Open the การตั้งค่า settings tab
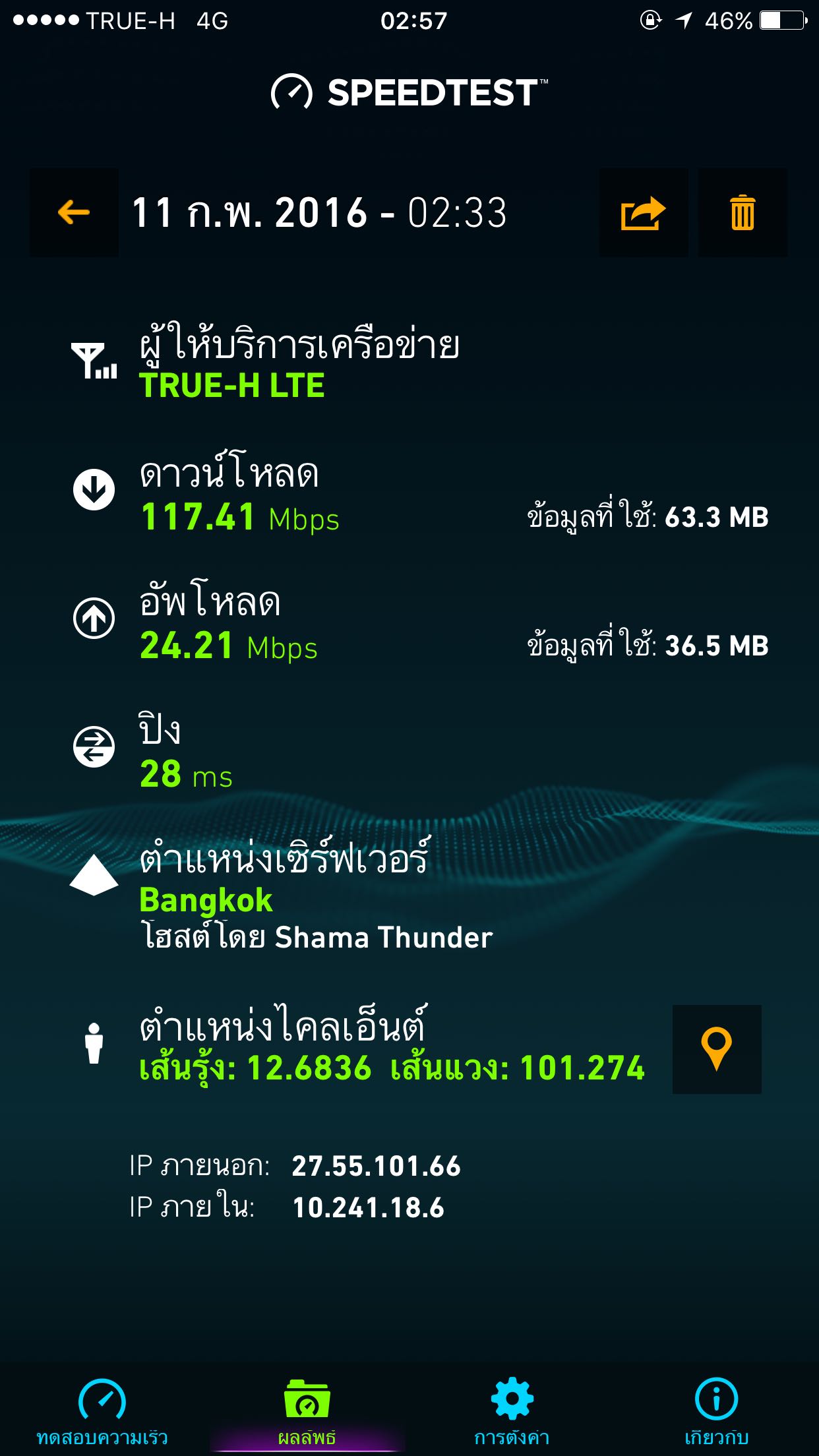Image resolution: width=819 pixels, height=1456 pixels. pos(512,1411)
